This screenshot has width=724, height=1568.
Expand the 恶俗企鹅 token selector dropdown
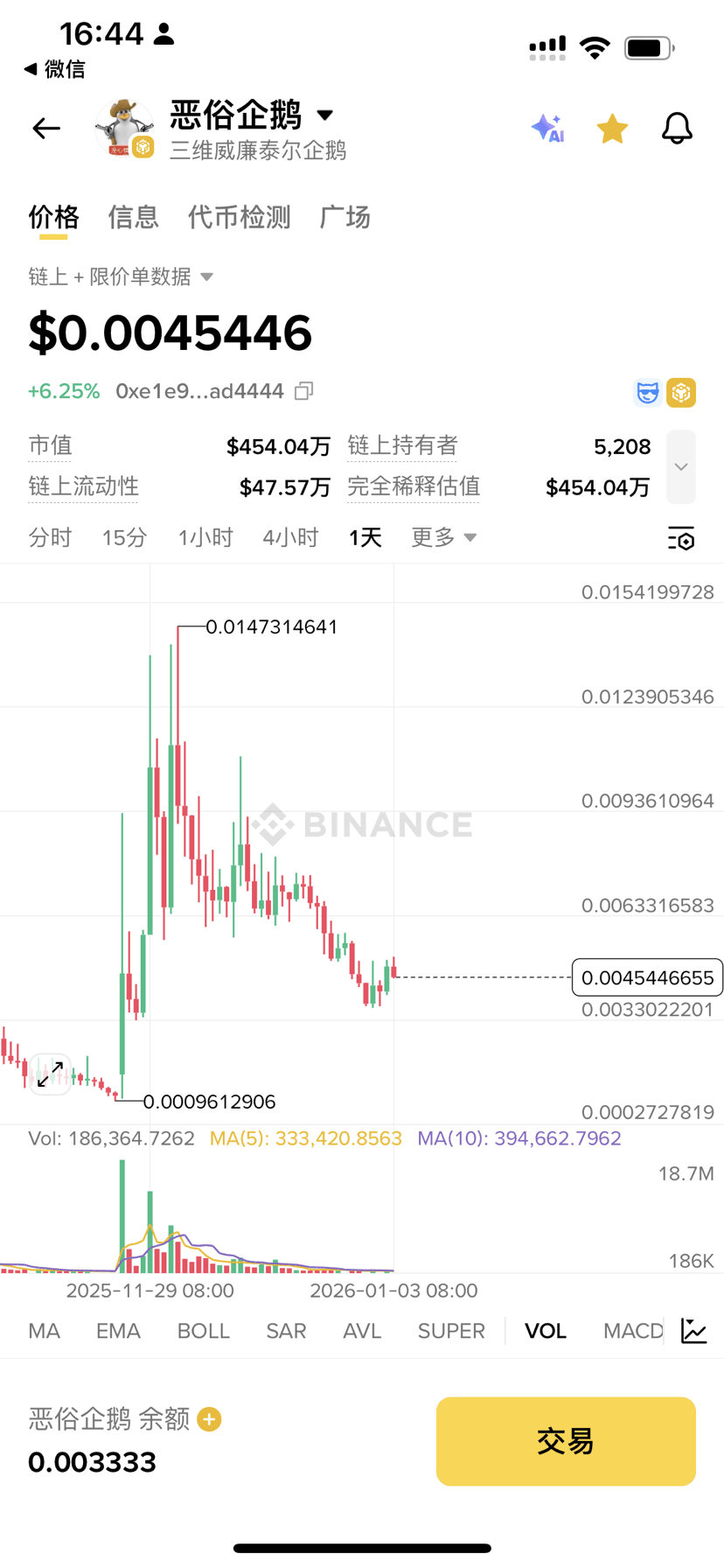tap(324, 115)
